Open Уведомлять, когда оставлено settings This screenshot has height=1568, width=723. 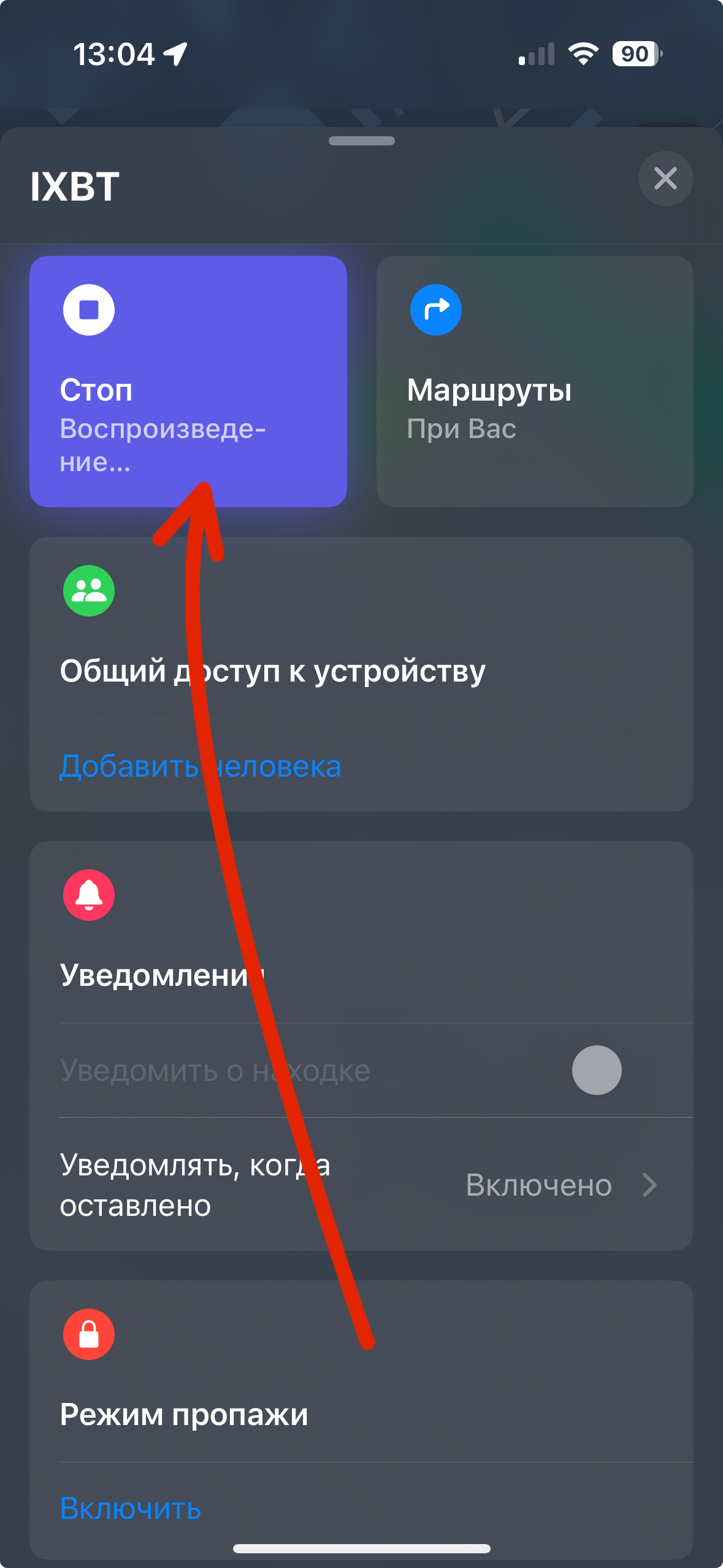361,1185
